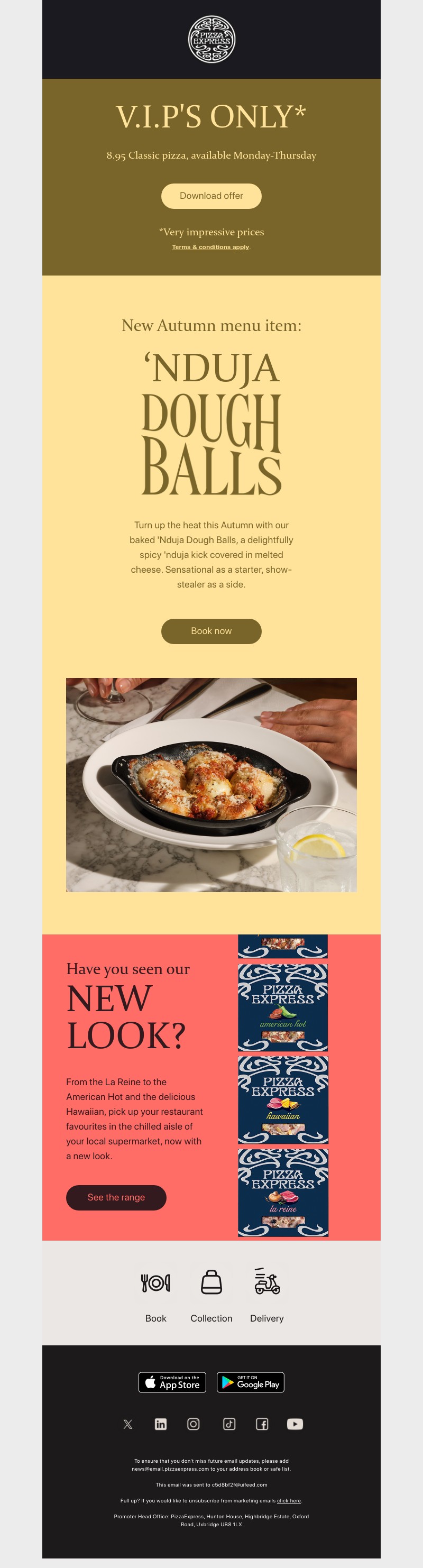This screenshot has height=1568, width=423.
Task: Tap Book now for 'Nduja Dough Balls
Action: pos(211,631)
